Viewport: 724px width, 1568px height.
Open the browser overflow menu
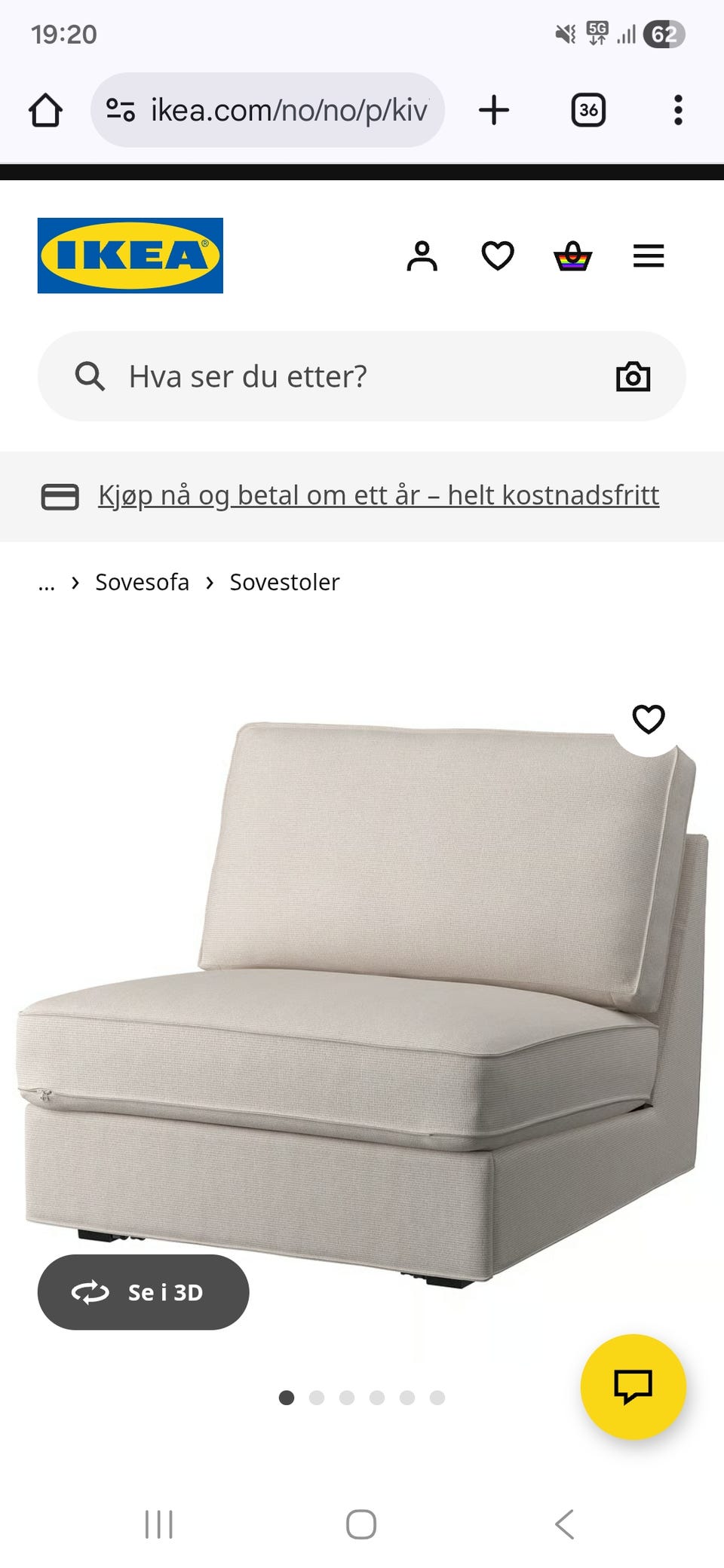679,109
